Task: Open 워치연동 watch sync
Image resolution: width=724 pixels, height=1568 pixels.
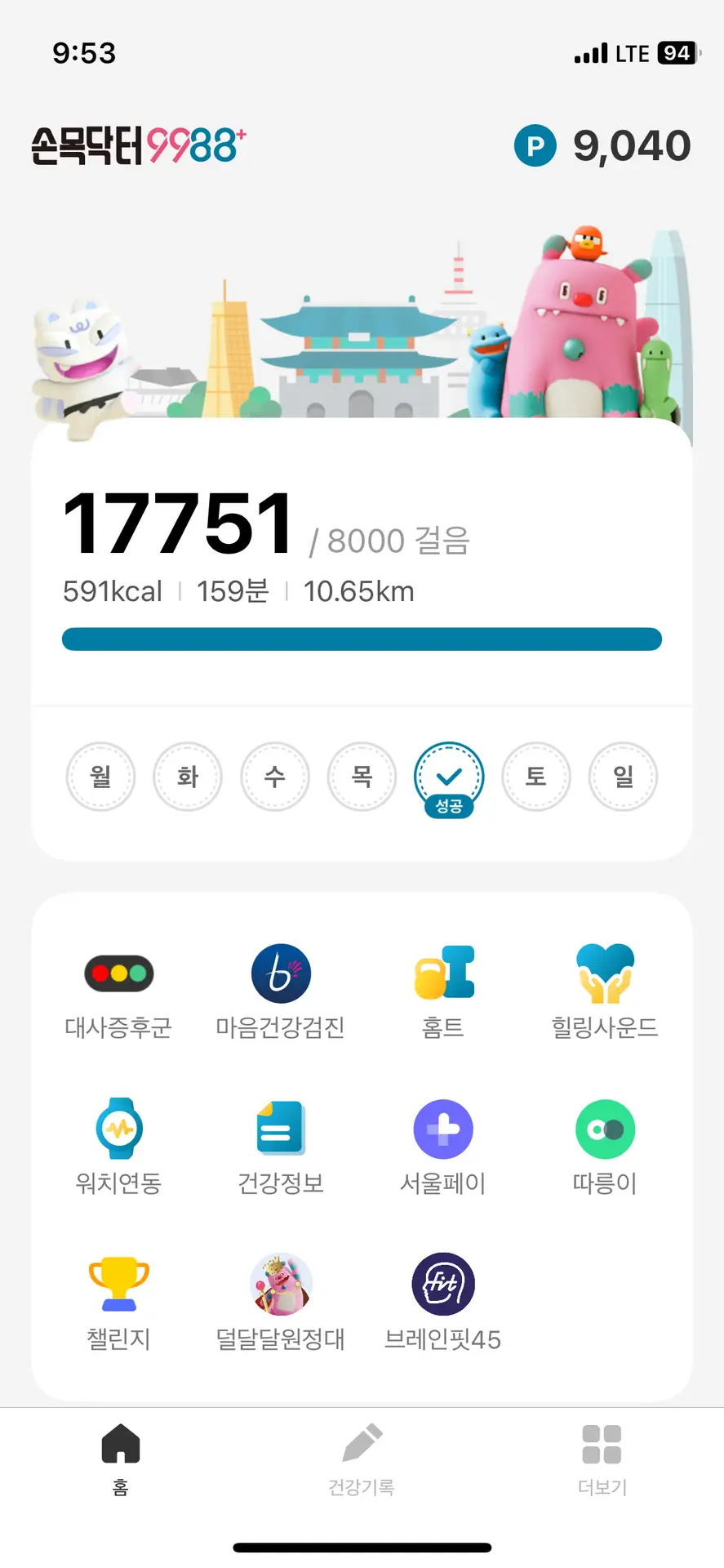Action: coord(119,1129)
